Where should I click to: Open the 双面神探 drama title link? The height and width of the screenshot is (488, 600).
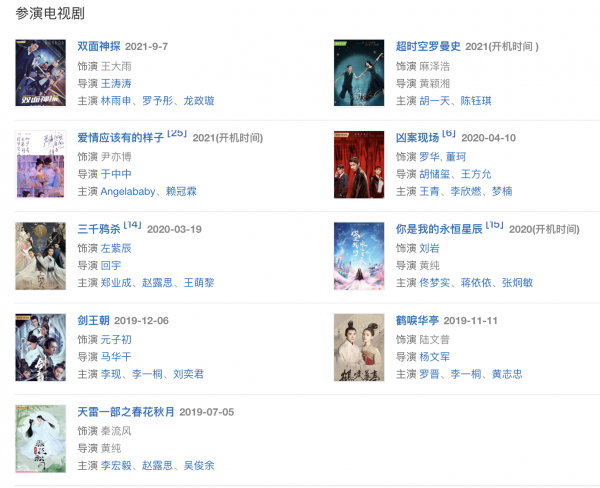tap(99, 47)
